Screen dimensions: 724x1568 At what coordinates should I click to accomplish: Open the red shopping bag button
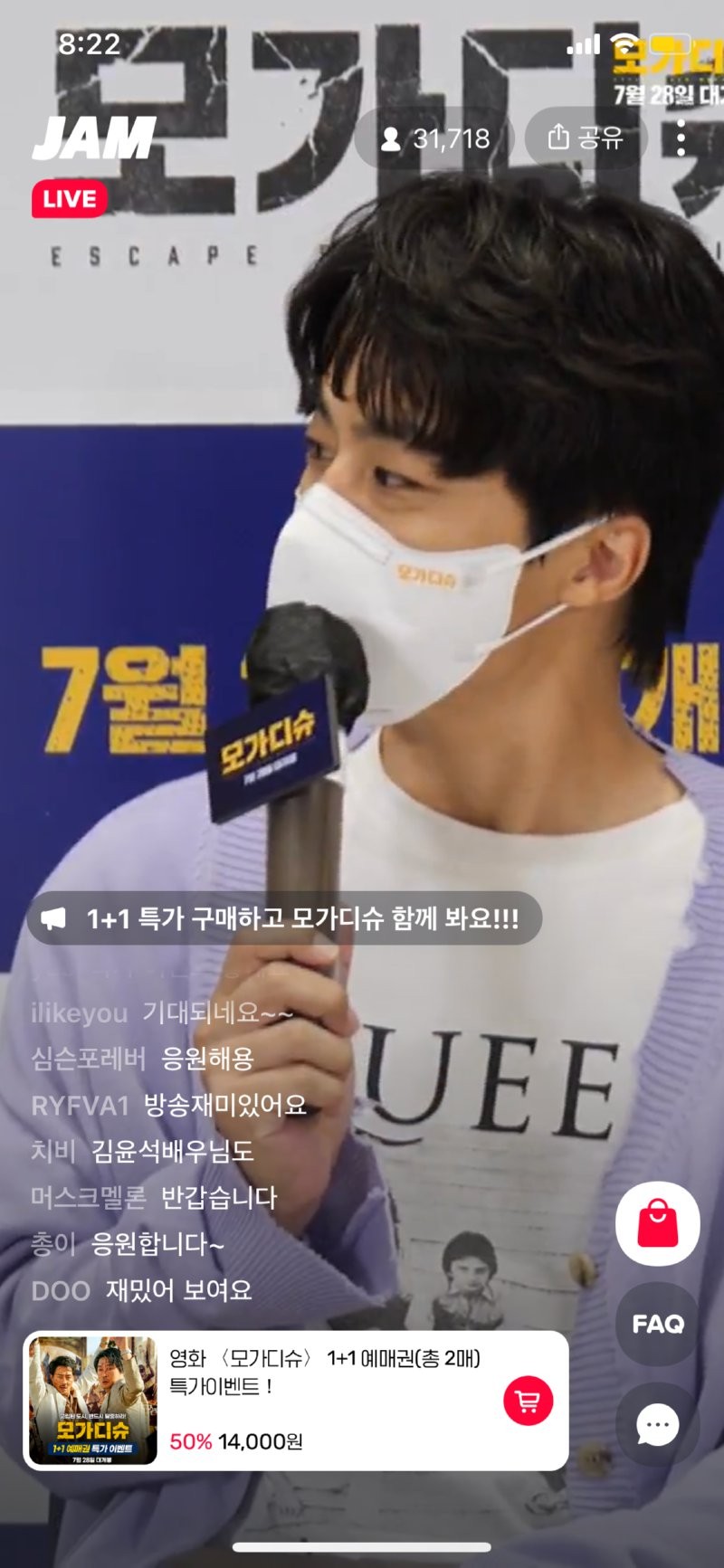(x=657, y=1223)
